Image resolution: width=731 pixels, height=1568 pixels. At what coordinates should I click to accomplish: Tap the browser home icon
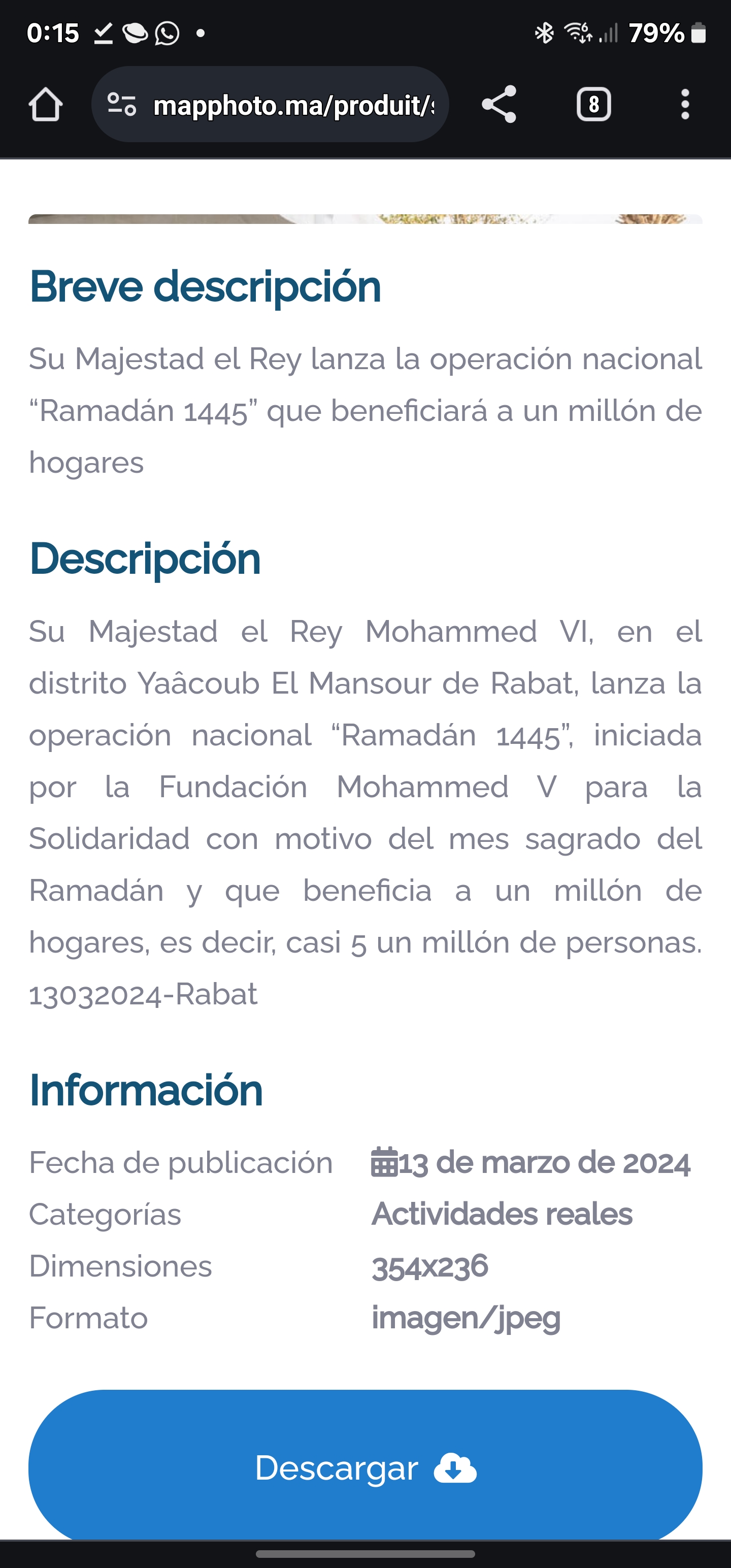click(x=46, y=105)
